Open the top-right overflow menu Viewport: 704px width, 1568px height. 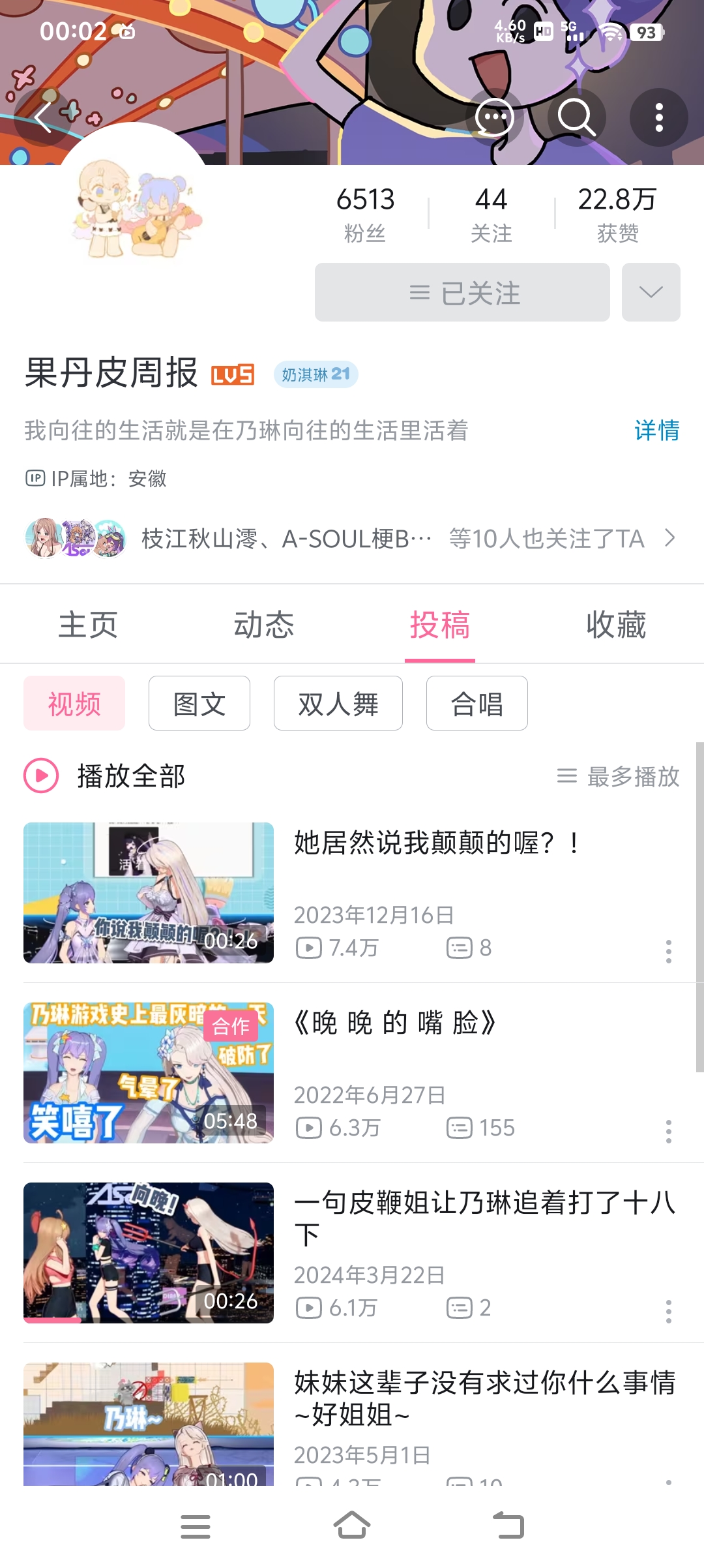pos(659,117)
